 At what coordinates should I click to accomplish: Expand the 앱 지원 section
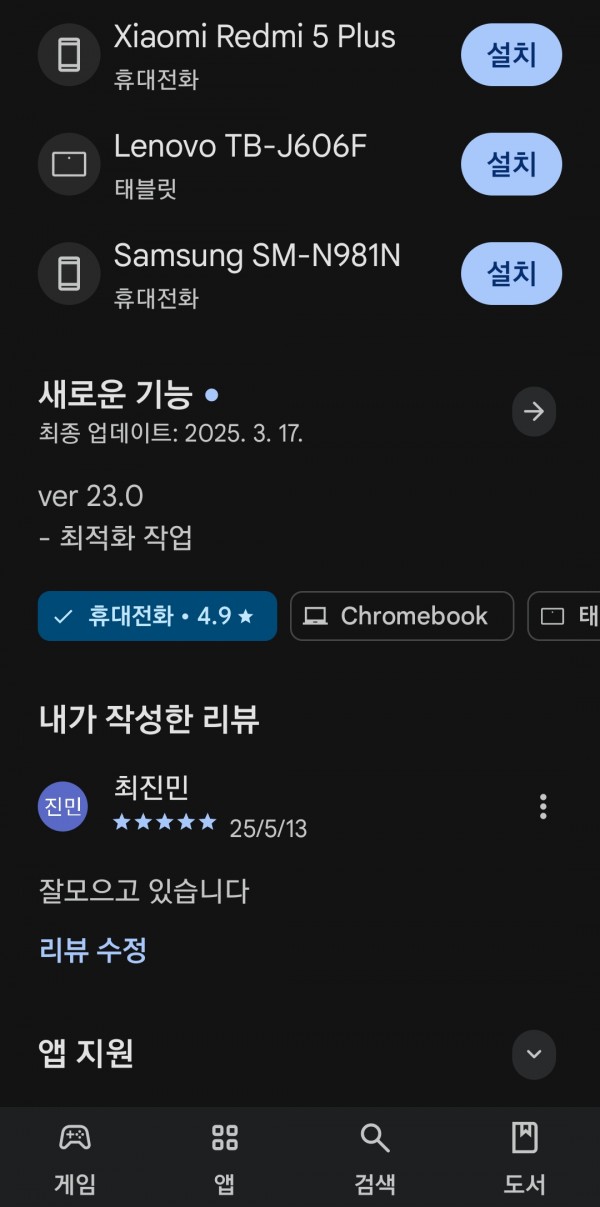point(534,1054)
